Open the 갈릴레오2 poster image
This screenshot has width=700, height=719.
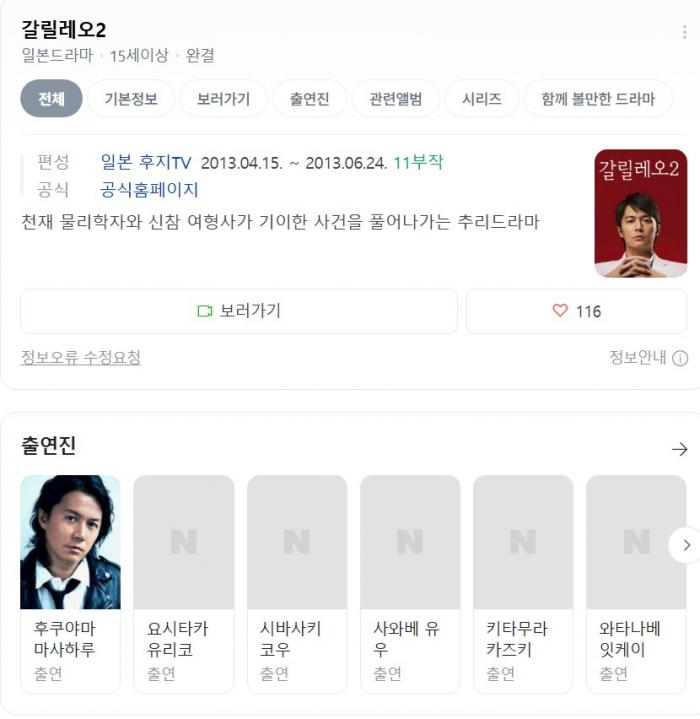[x=640, y=213]
